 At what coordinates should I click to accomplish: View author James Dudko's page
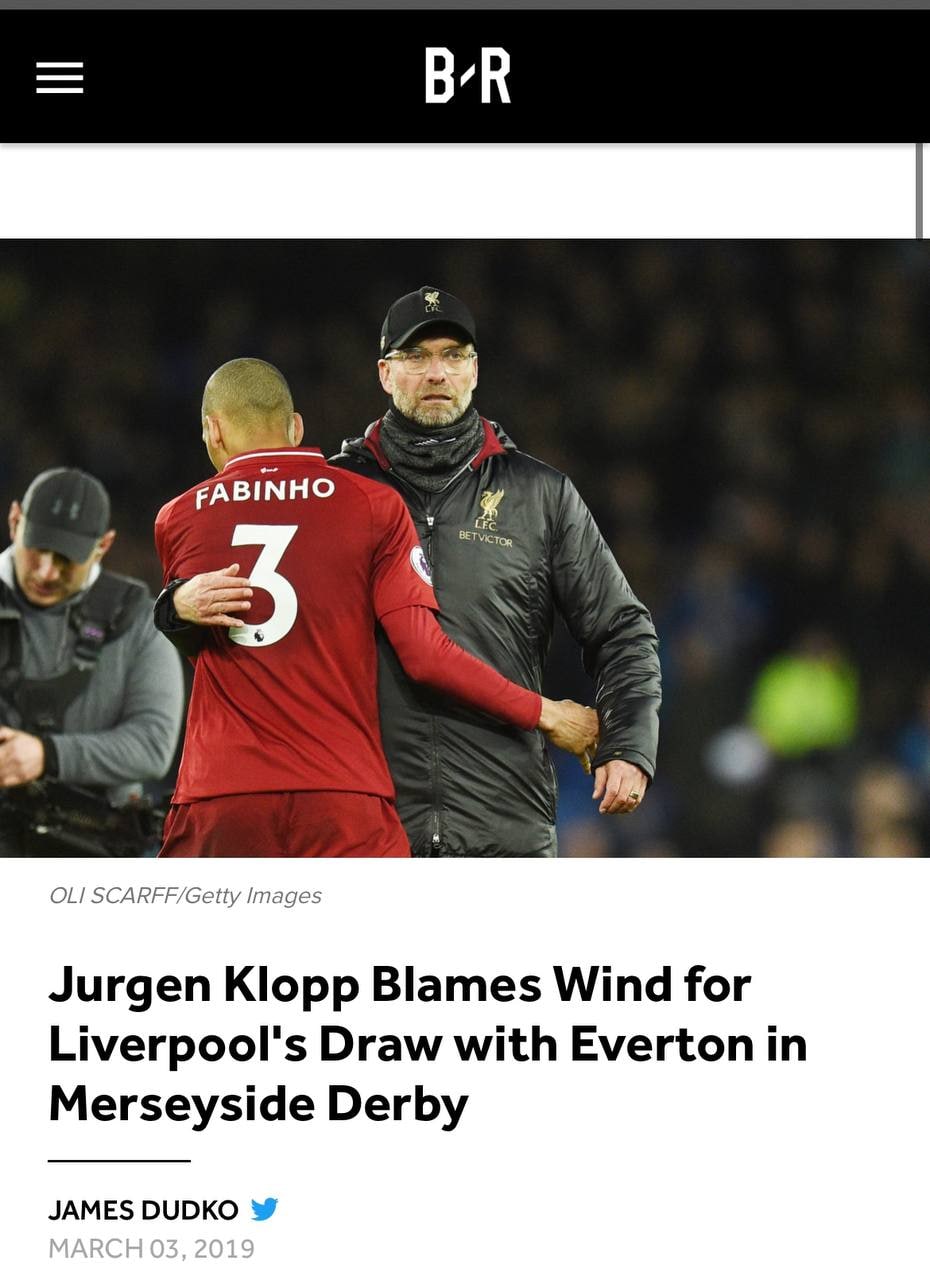[143, 1210]
